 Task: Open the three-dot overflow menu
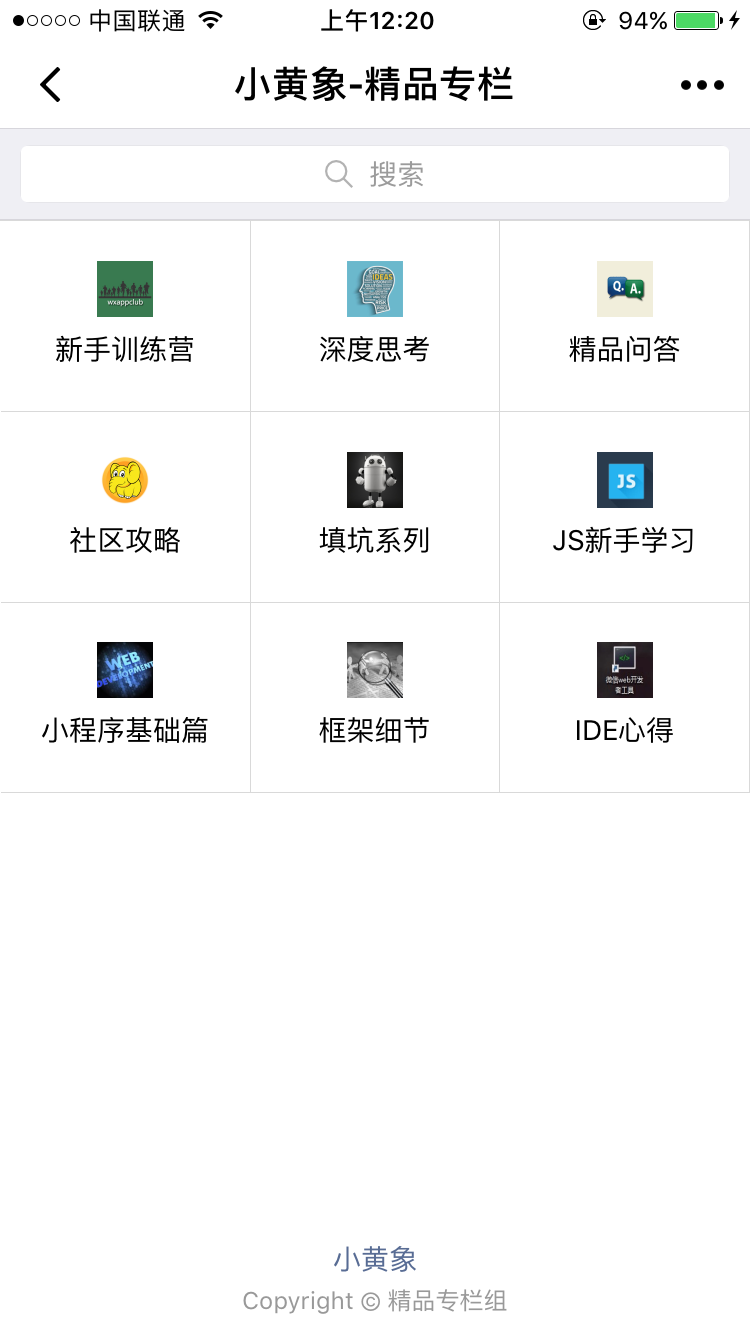point(702,85)
